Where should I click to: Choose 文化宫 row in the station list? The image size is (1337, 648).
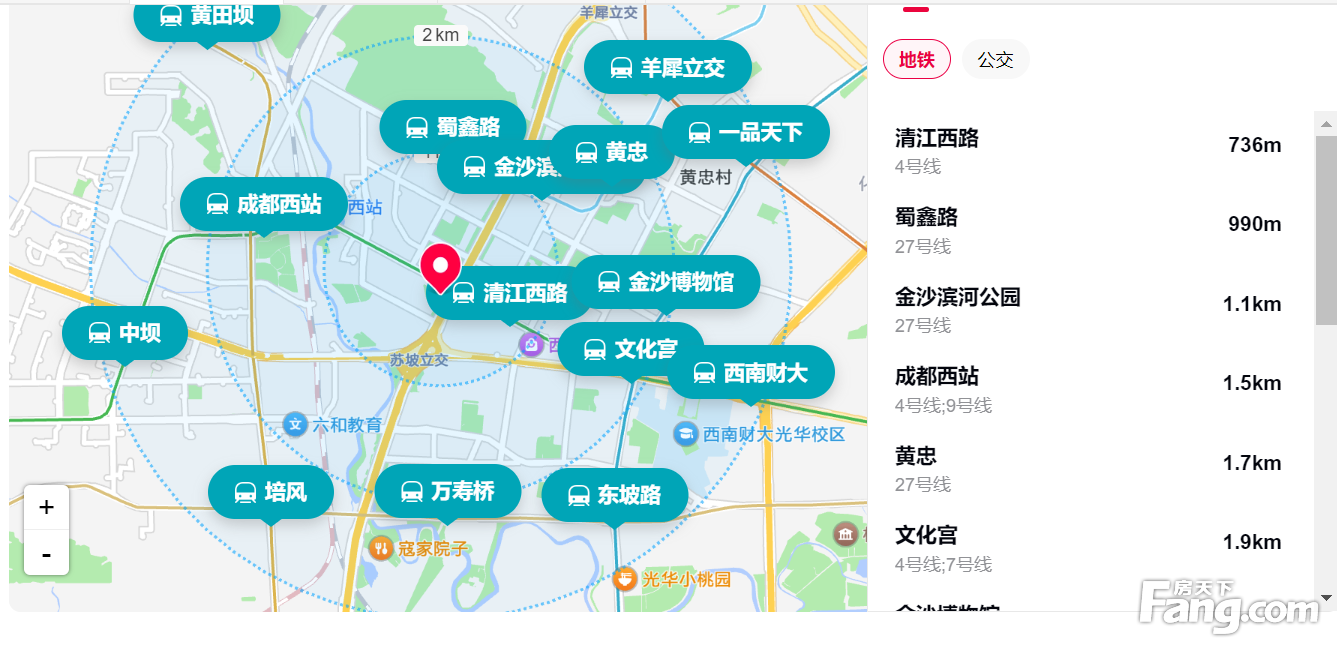(1088, 548)
